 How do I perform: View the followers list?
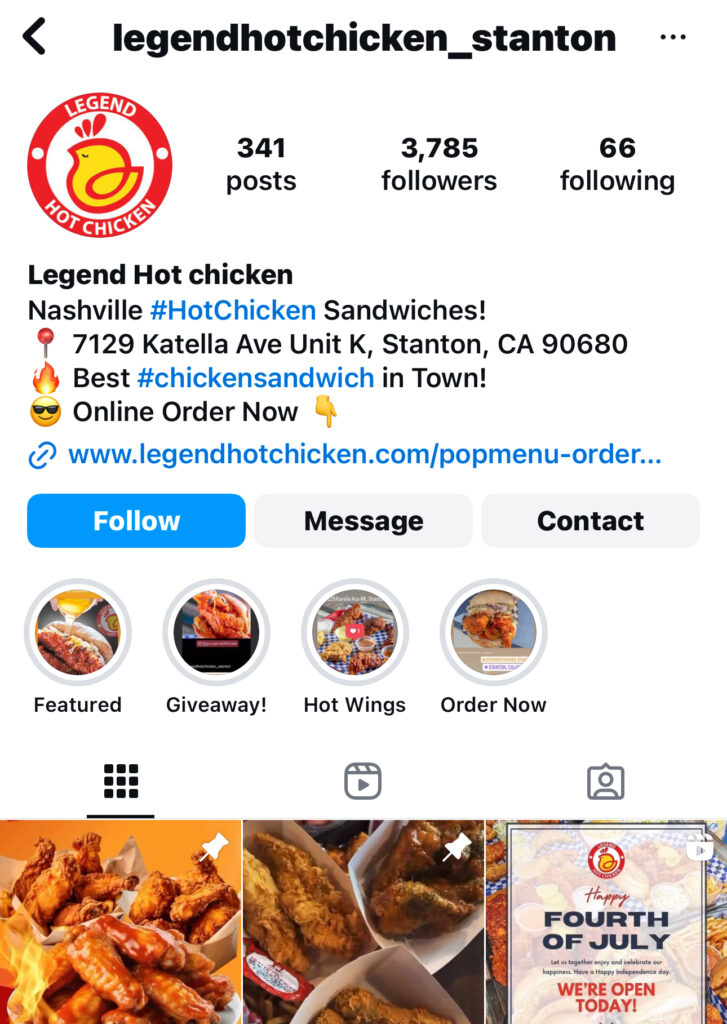tap(439, 164)
